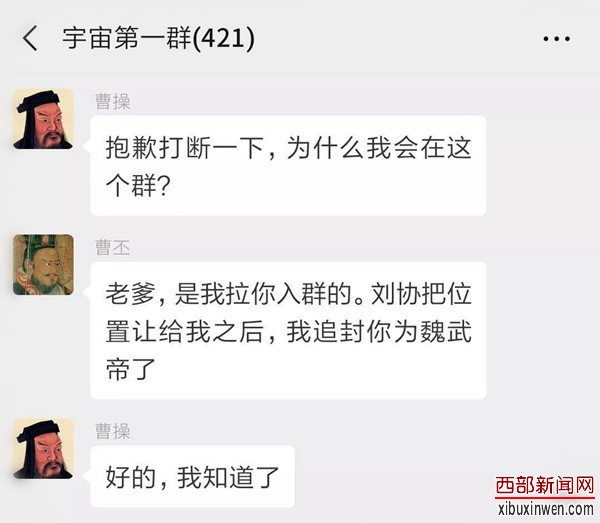The image size is (600, 523).
Task: Open 曹丕's avatar profile
Action: 43,265
